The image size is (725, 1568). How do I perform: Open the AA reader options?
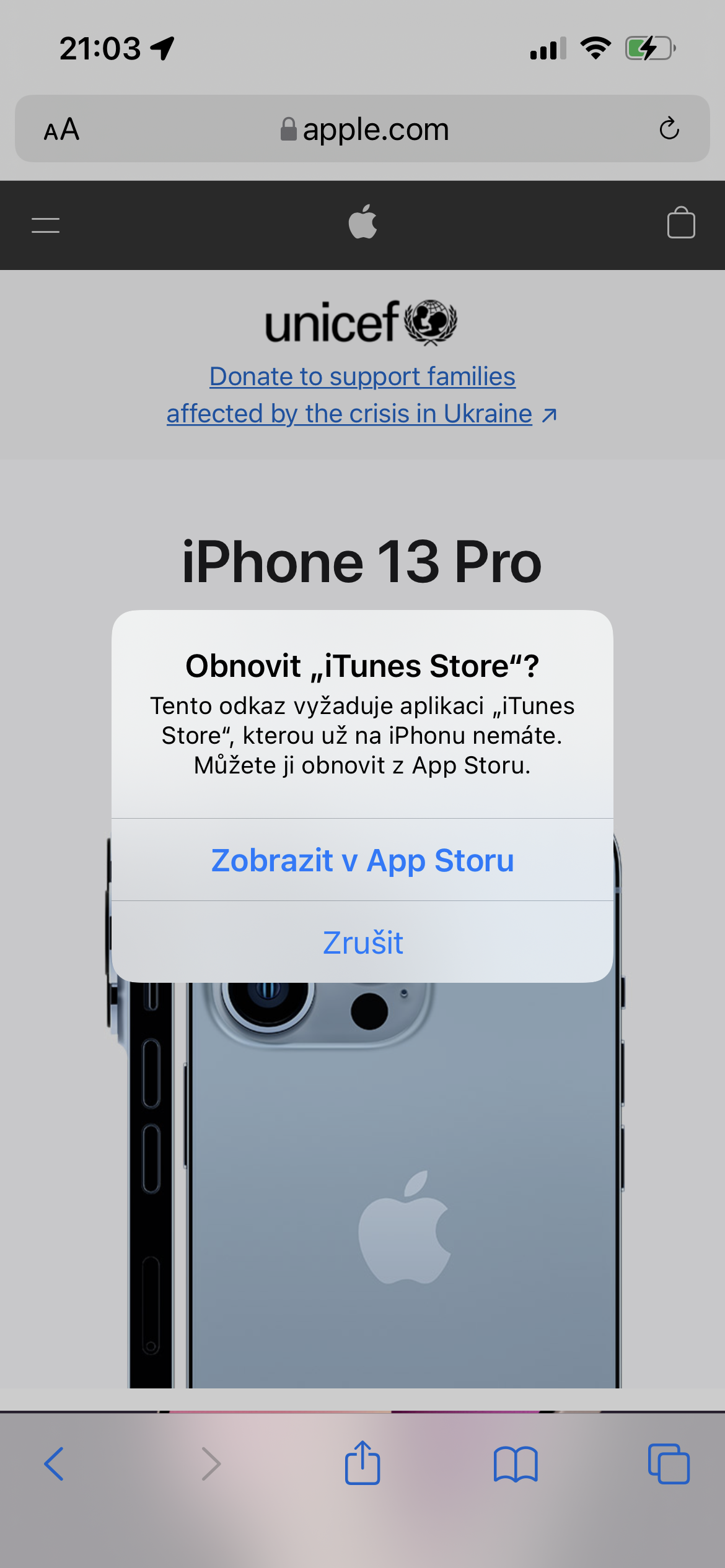point(61,129)
